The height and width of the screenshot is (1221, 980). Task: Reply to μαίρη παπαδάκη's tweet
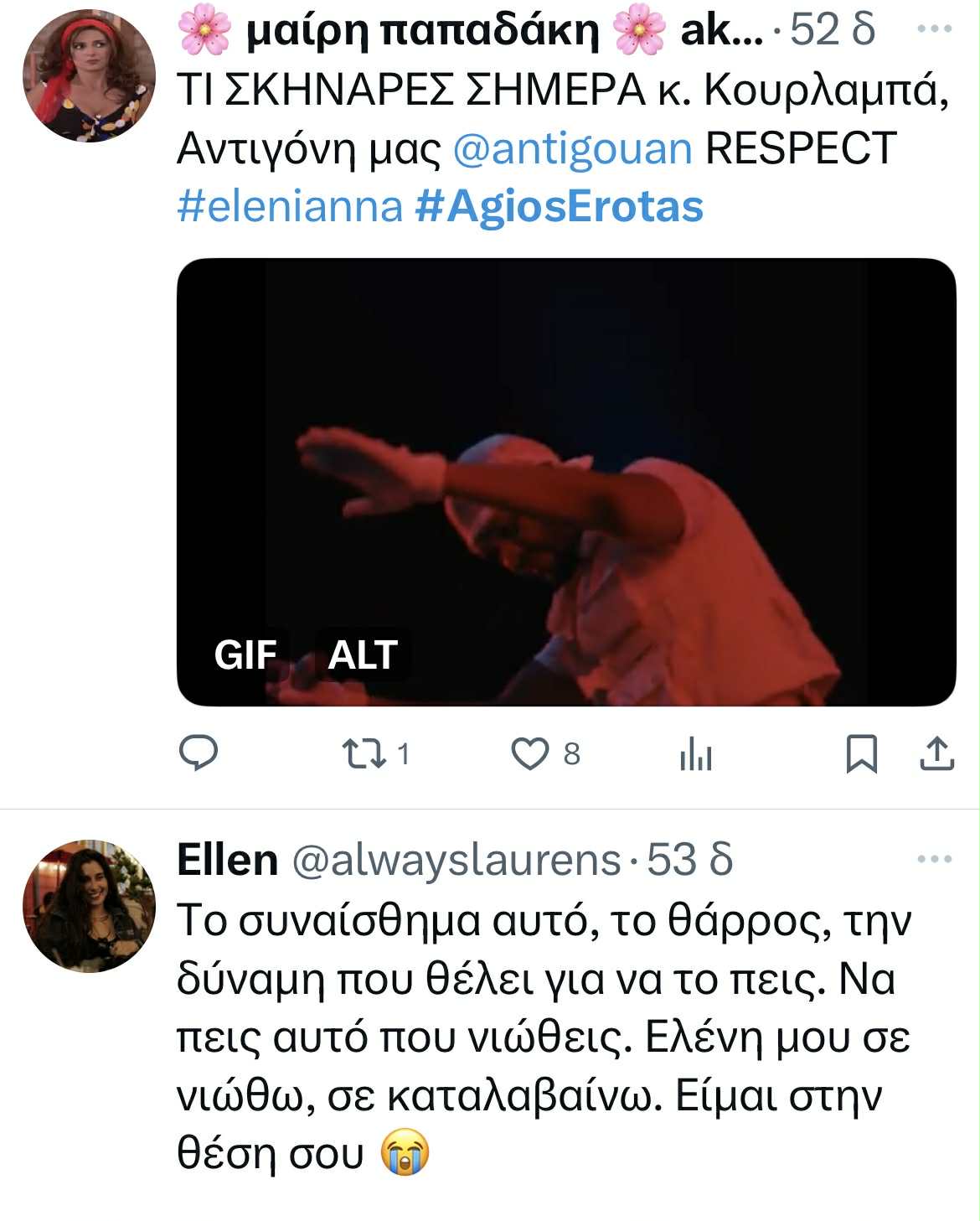[x=199, y=753]
